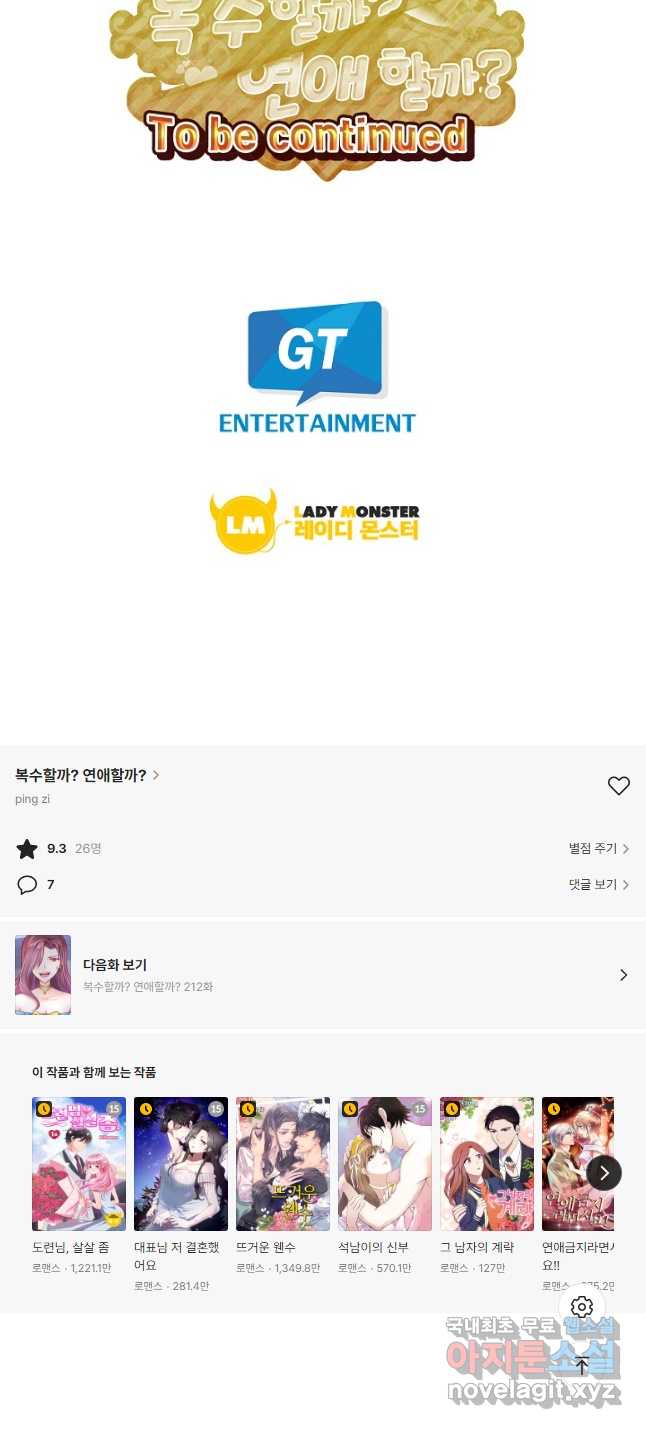Viewport: 646px width, 1429px height.
Task: Open the 뜨거운 웬수 webtoon card
Action: 283,1164
